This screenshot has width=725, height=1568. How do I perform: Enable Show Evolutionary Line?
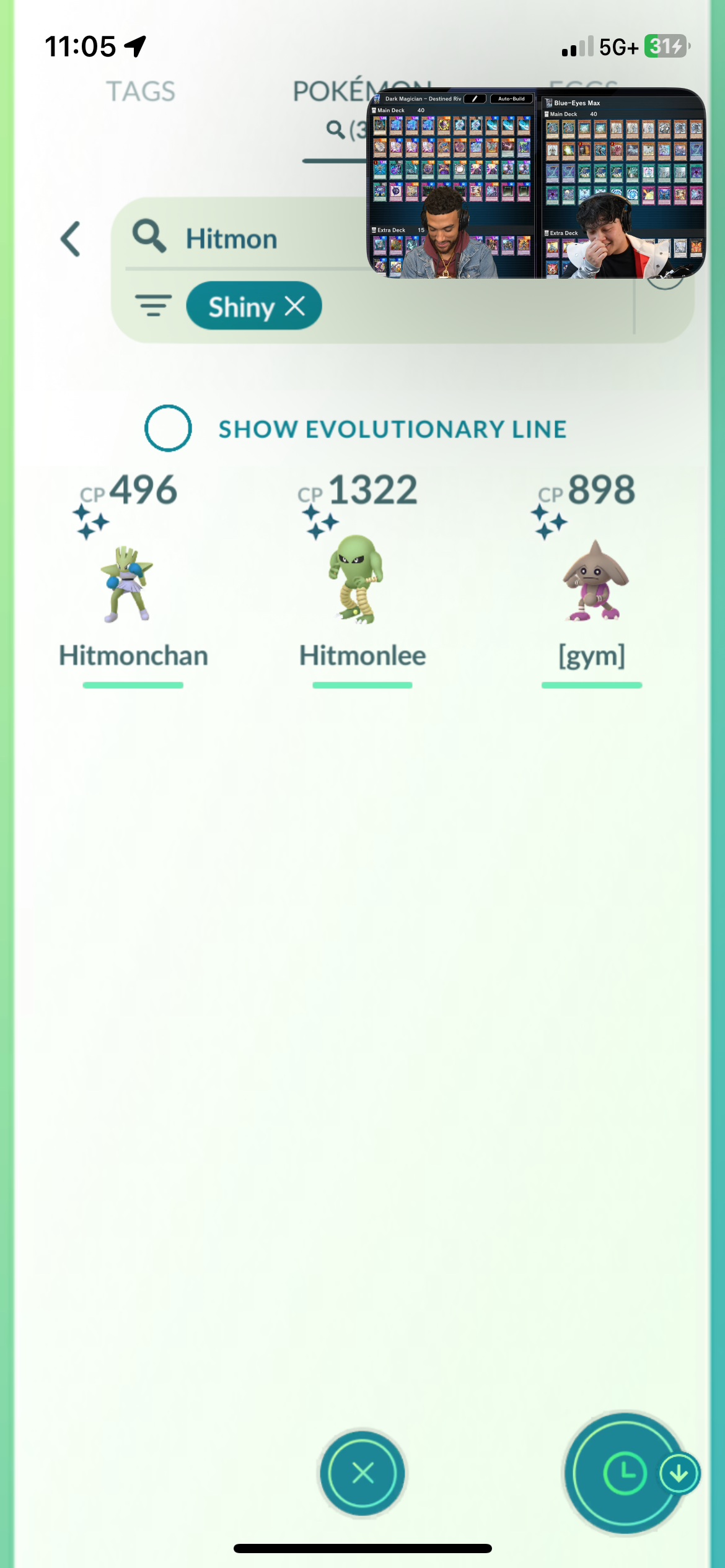click(168, 428)
